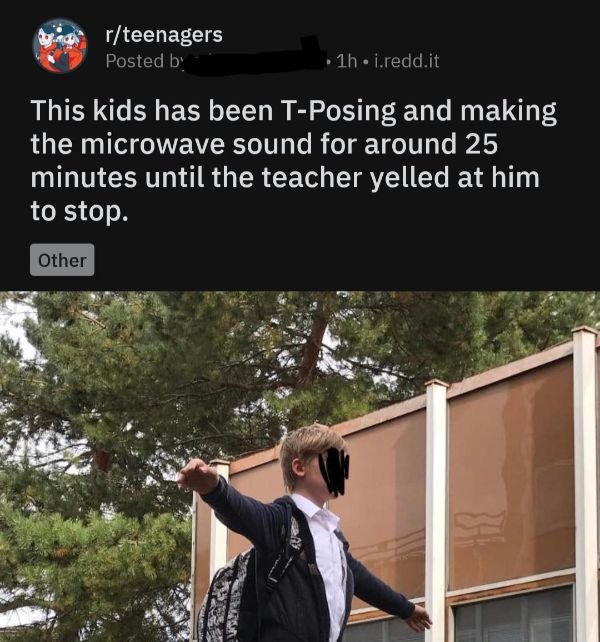This screenshot has width=600, height=642.
Task: Open the r/teenagers subreddit avatar
Action: [59, 46]
